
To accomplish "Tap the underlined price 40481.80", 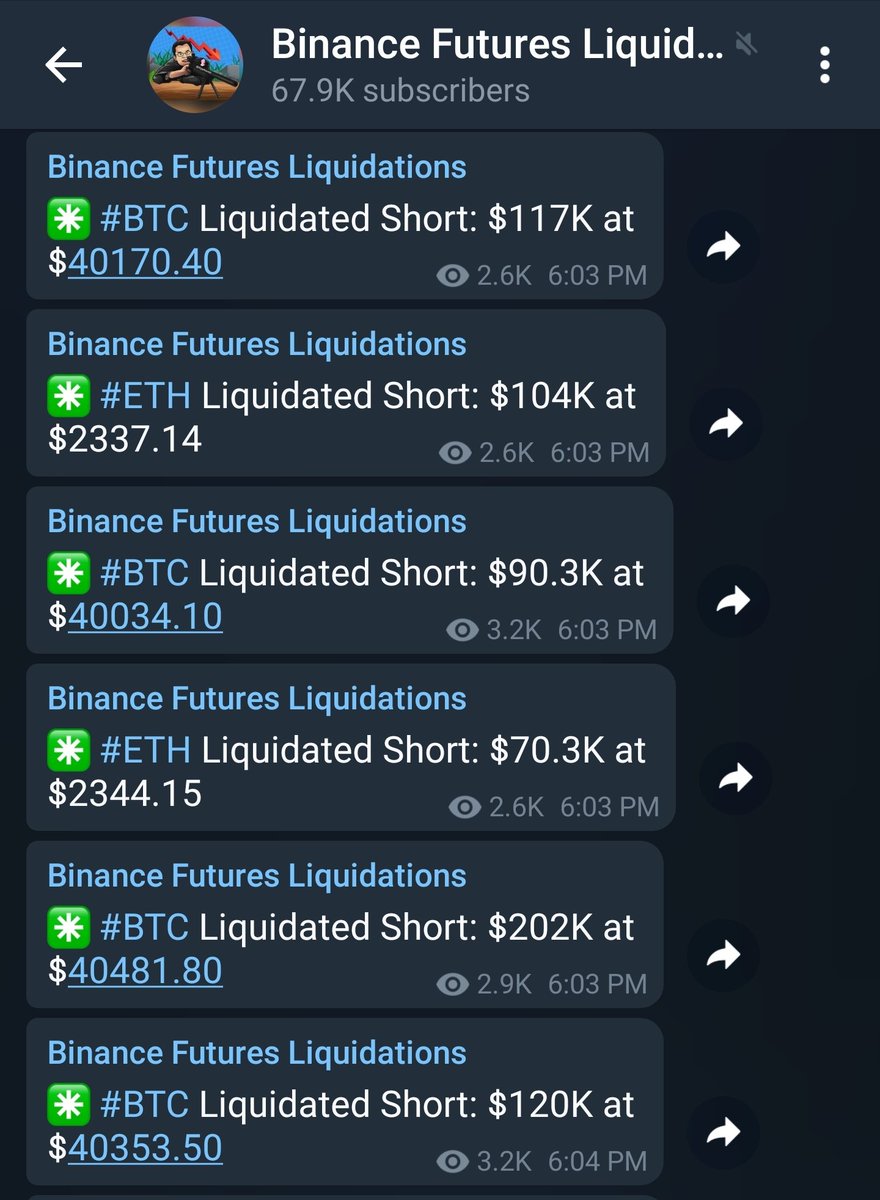I will pos(145,970).
